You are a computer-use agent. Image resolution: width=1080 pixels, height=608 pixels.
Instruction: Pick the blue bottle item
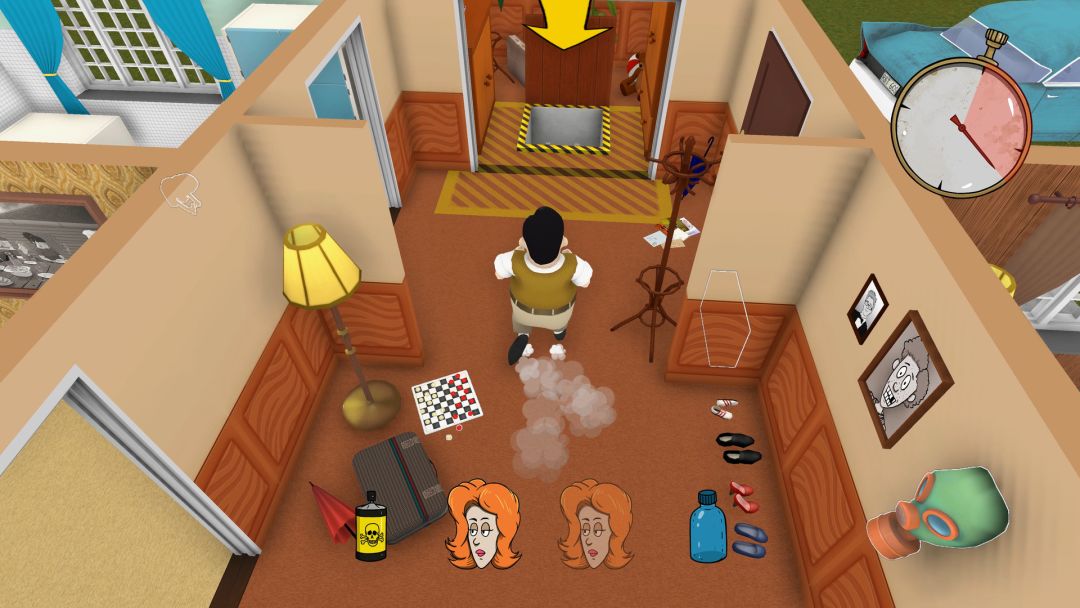[x=707, y=526]
